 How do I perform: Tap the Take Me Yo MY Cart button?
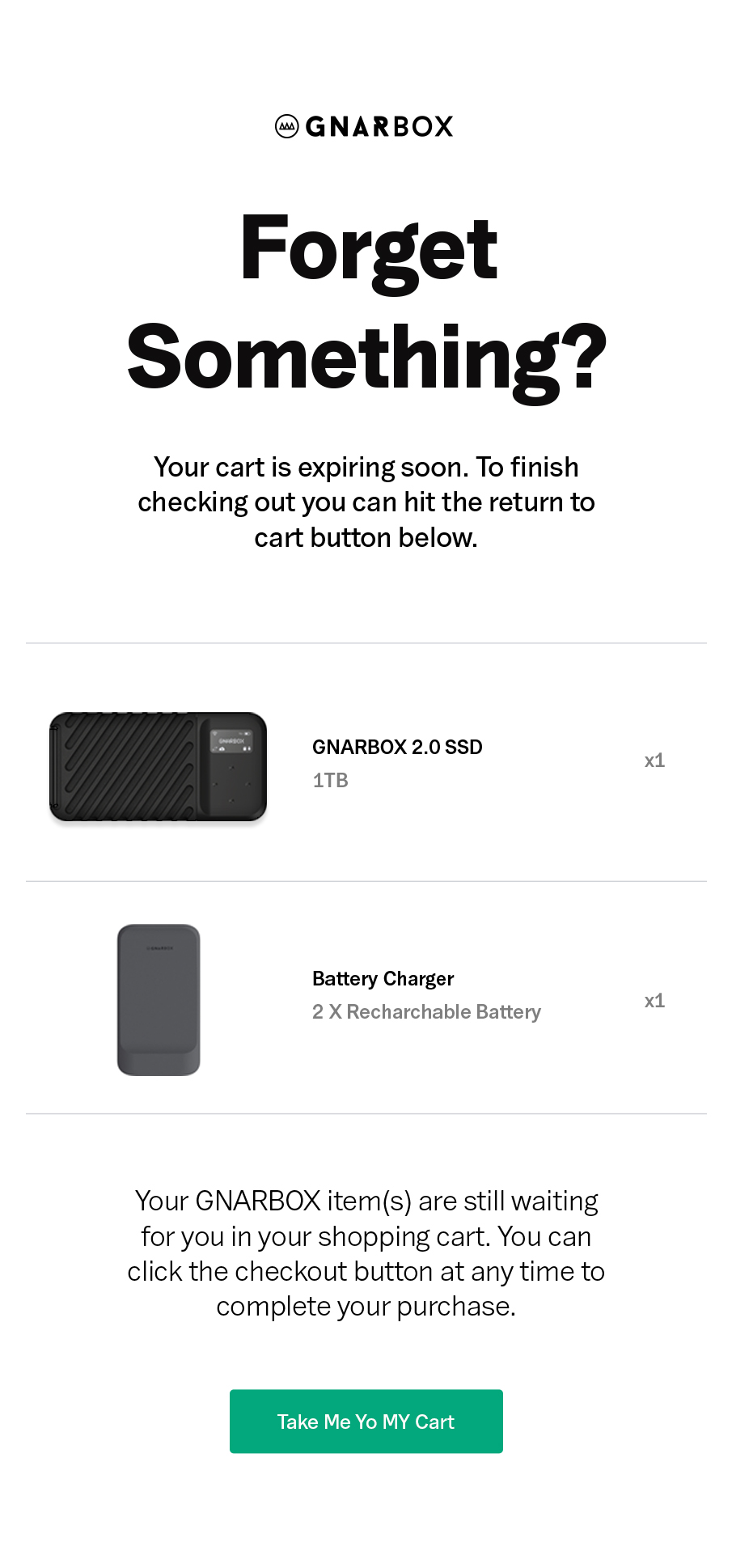tap(366, 1421)
